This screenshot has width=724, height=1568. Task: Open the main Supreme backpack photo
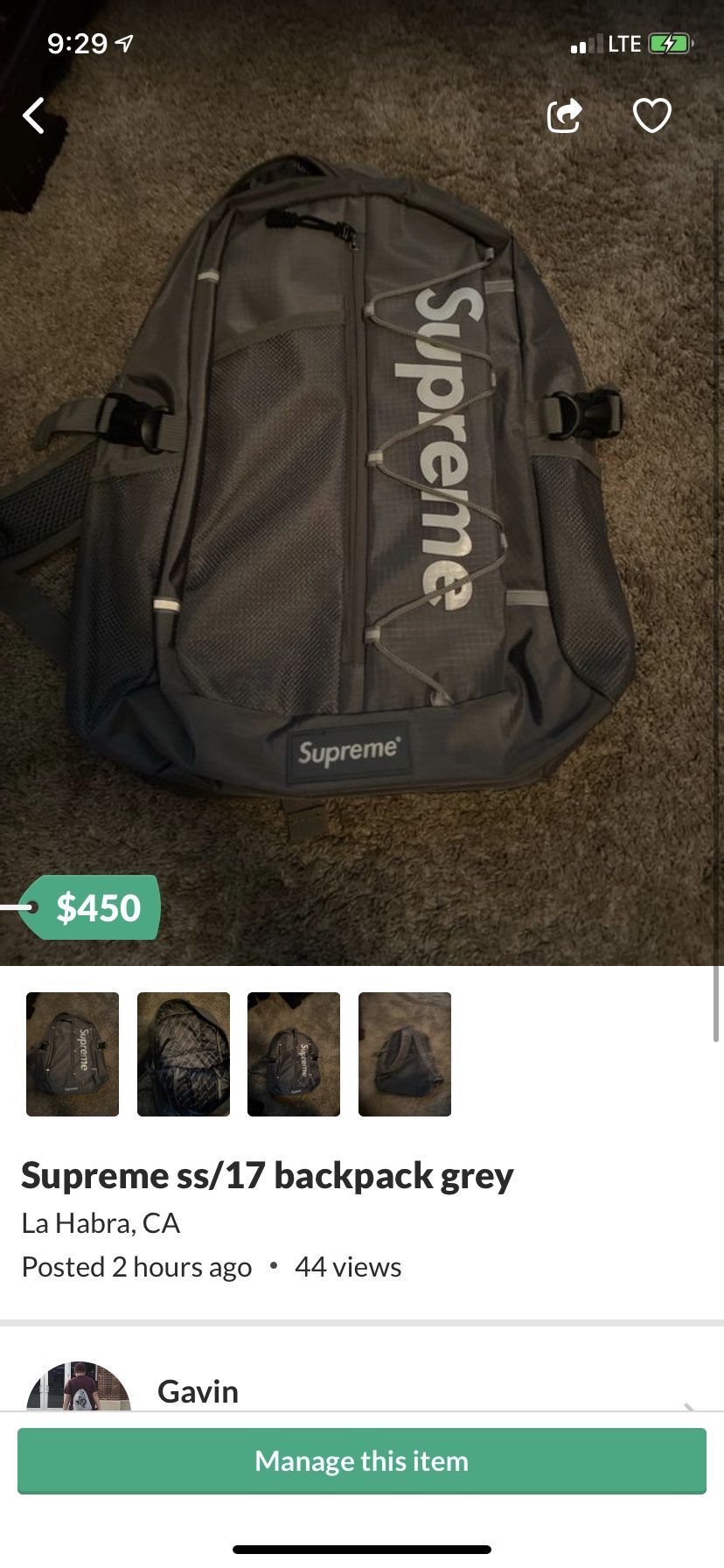(362, 490)
